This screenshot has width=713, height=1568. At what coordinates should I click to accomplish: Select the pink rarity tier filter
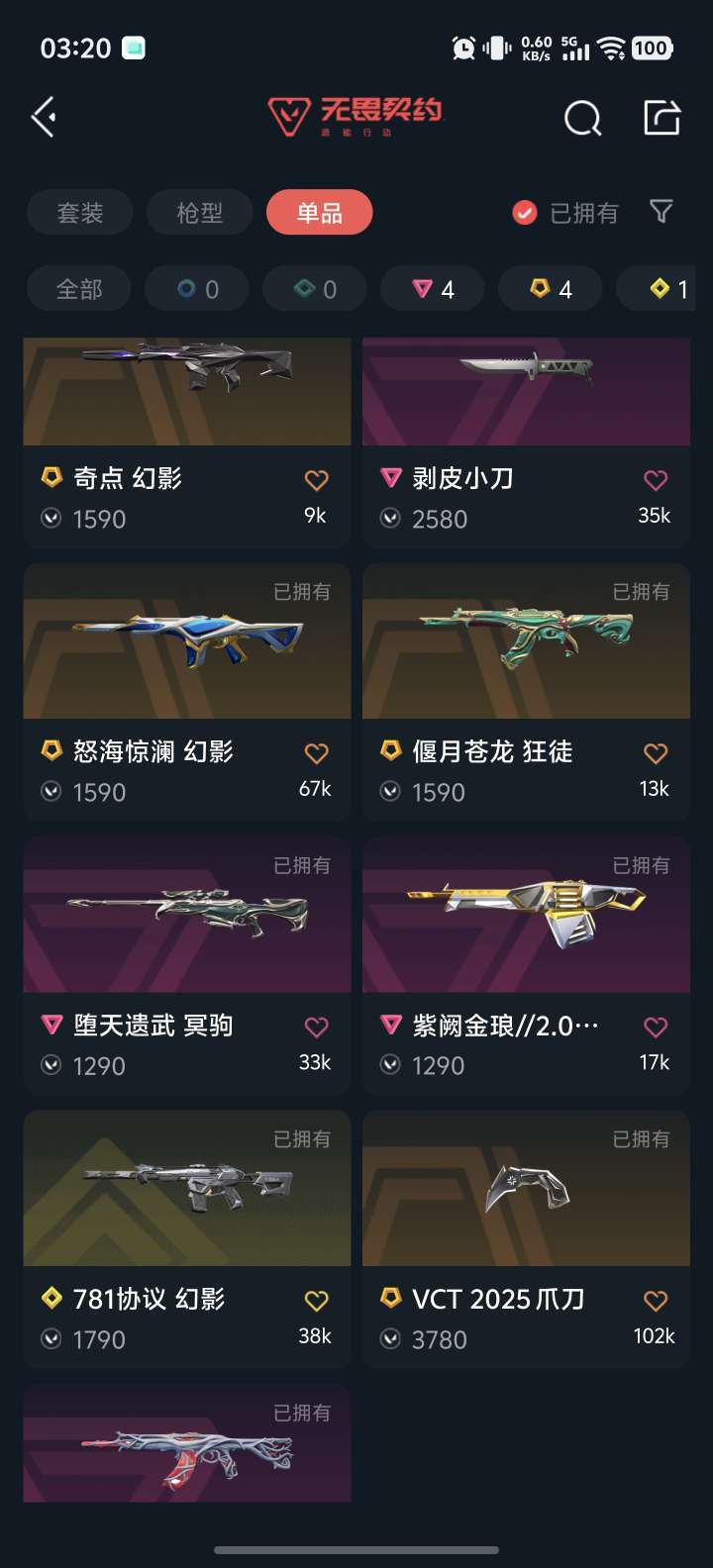pyautogui.click(x=432, y=288)
